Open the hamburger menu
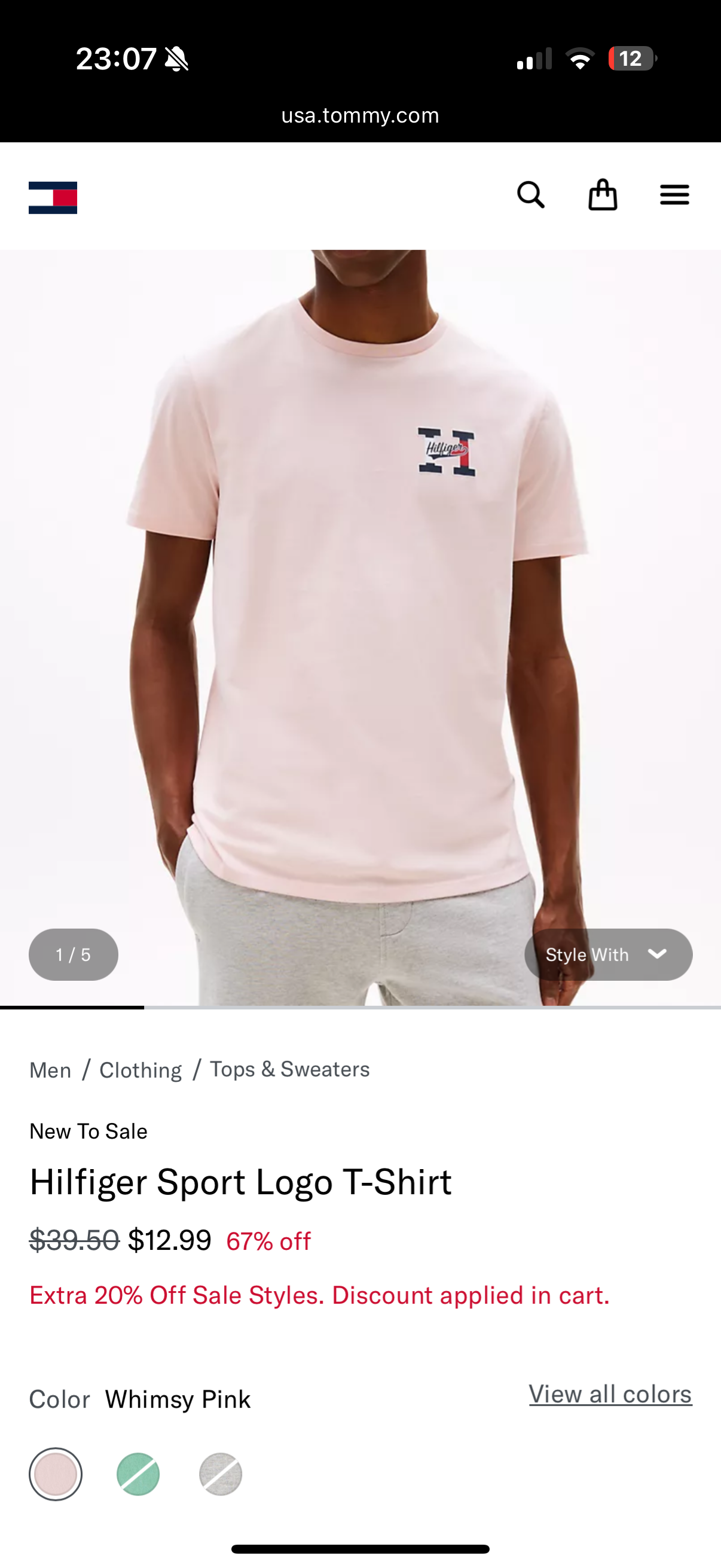 [x=674, y=196]
